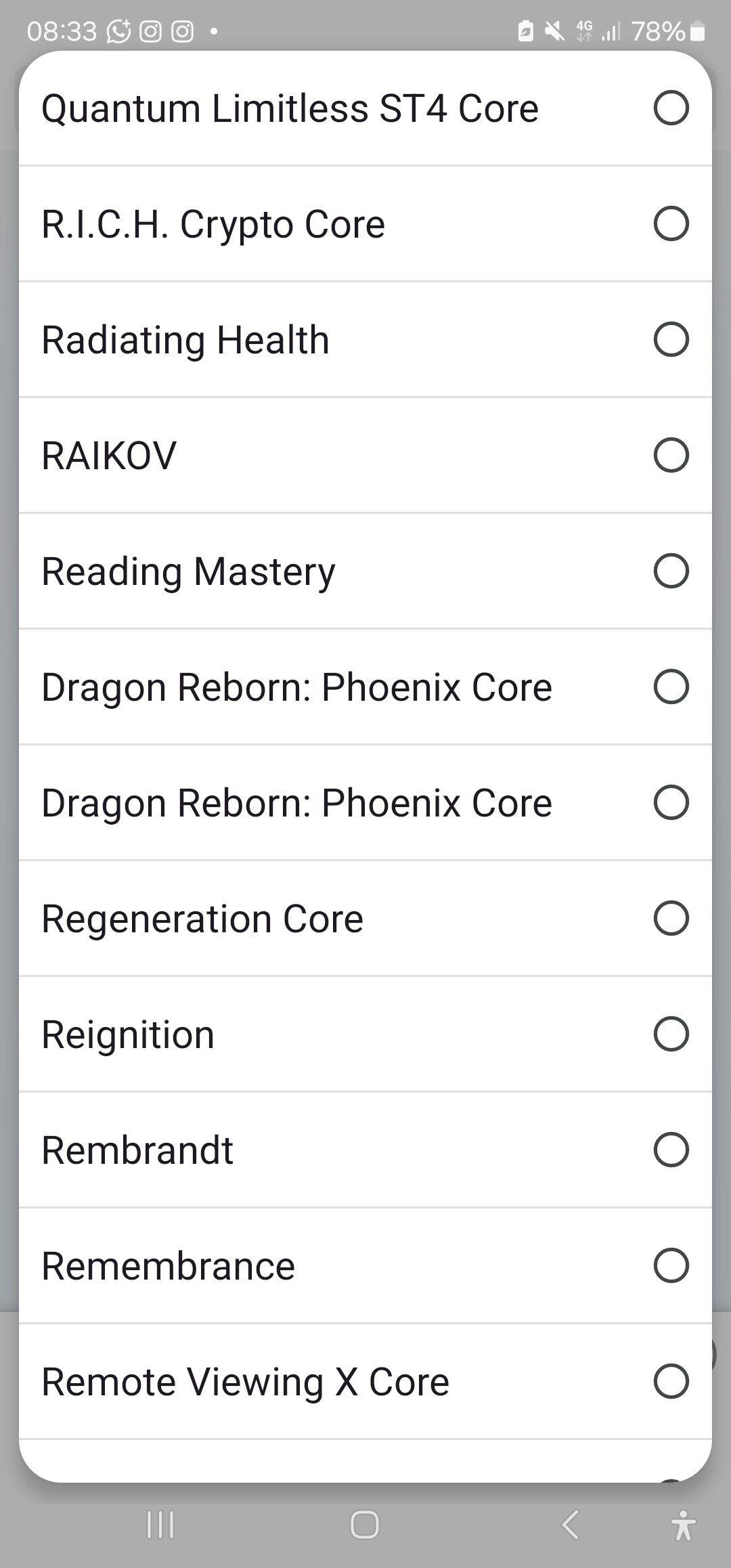Choose Regeneration Core
Viewport: 731px width, 1568px height.
click(x=365, y=919)
